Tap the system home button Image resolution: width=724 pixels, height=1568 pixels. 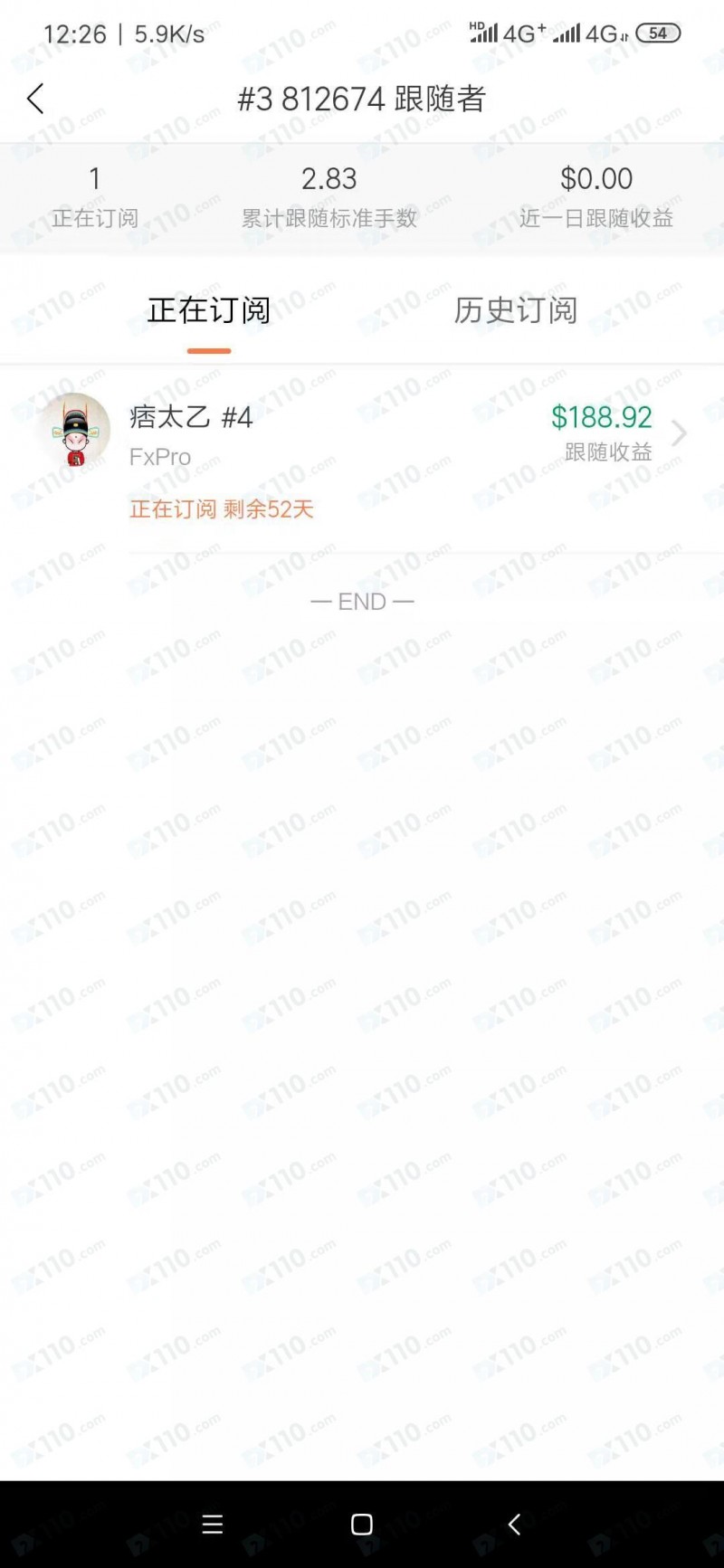pos(362,1525)
